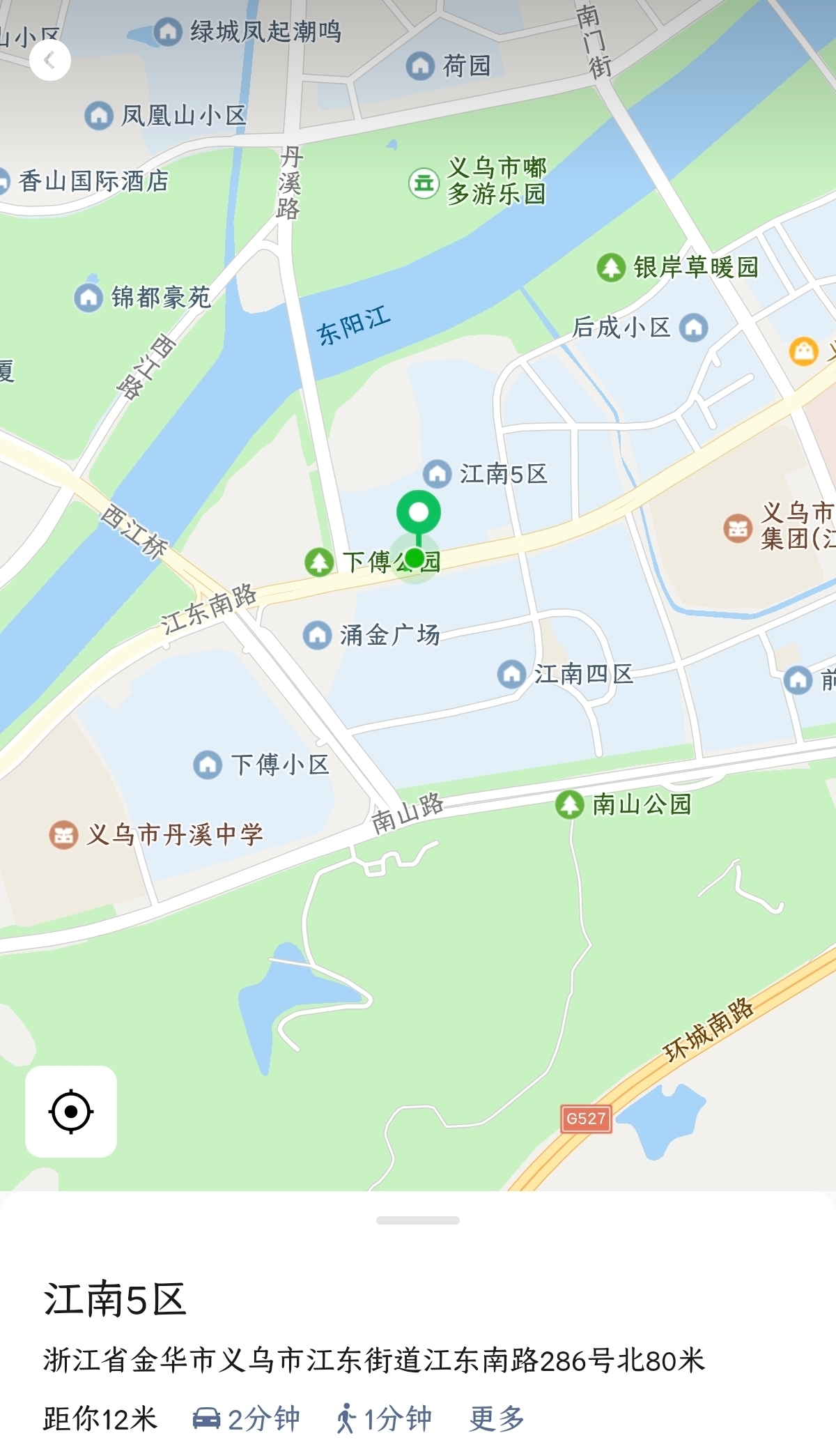Viewport: 836px width, 1456px height.
Task: View walking route taking 1分钟
Action: pyautogui.click(x=384, y=1418)
